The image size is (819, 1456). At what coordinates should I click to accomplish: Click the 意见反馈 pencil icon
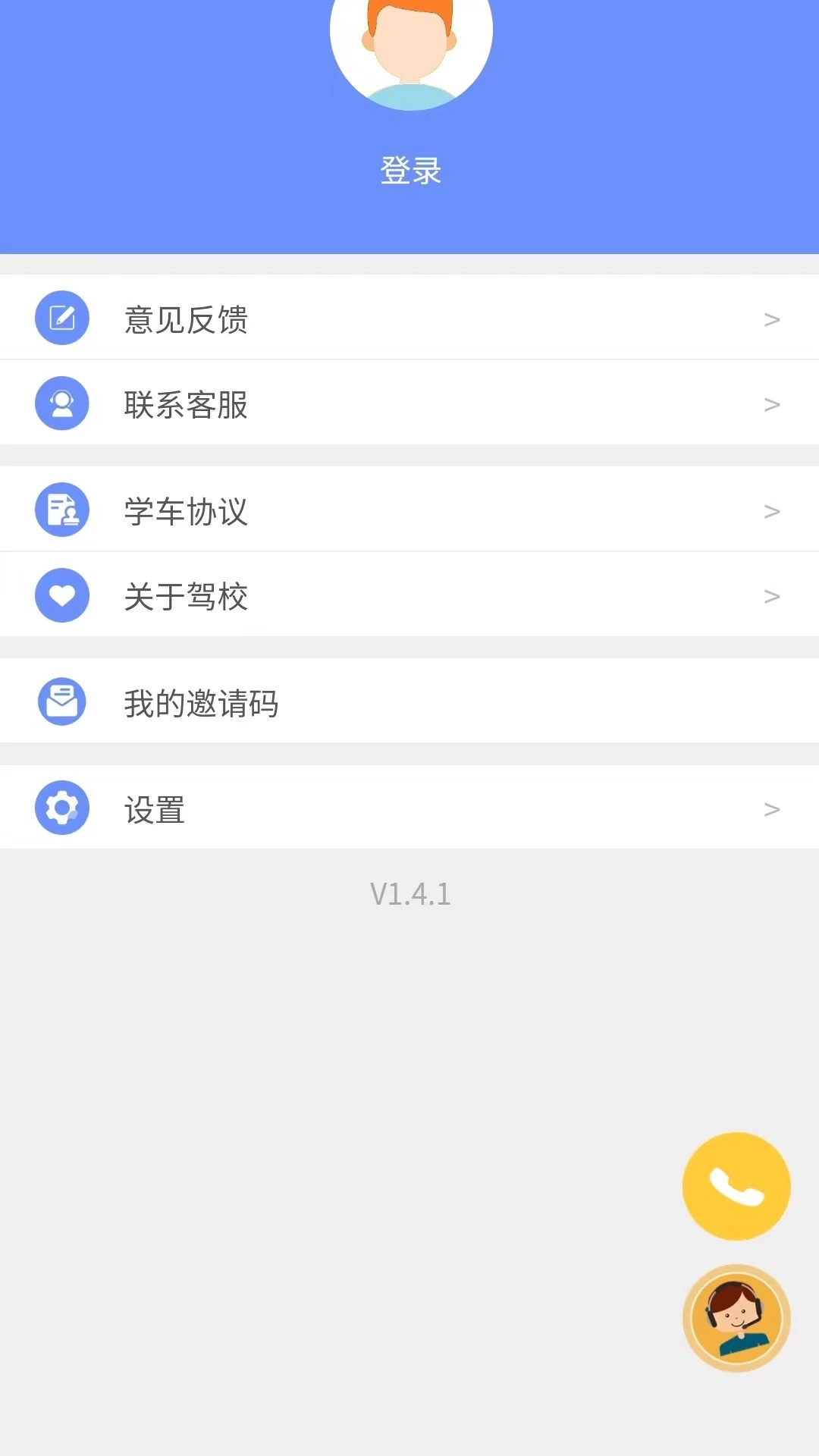[62, 318]
